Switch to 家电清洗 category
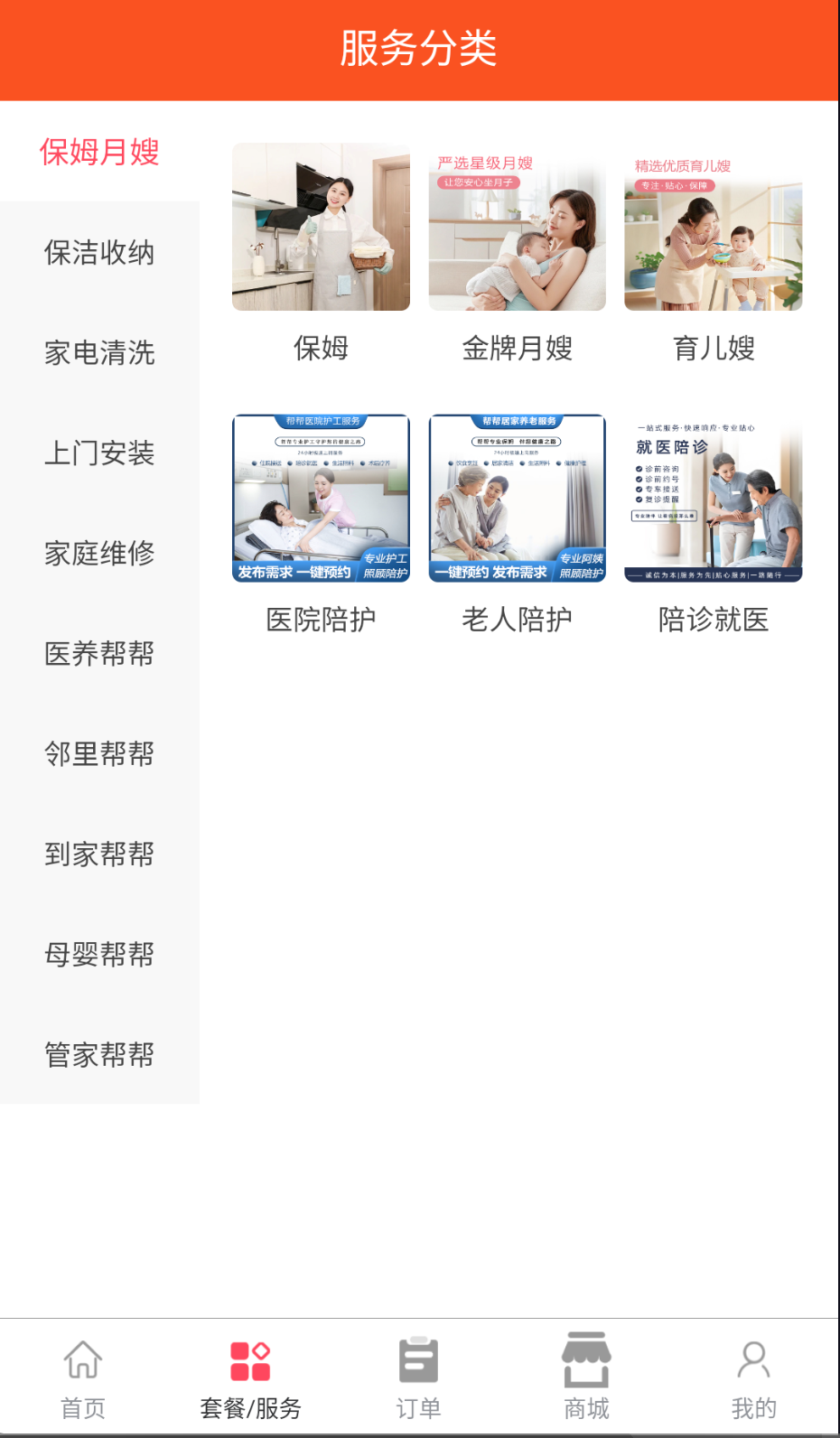Image resolution: width=840 pixels, height=1438 pixels. click(99, 352)
